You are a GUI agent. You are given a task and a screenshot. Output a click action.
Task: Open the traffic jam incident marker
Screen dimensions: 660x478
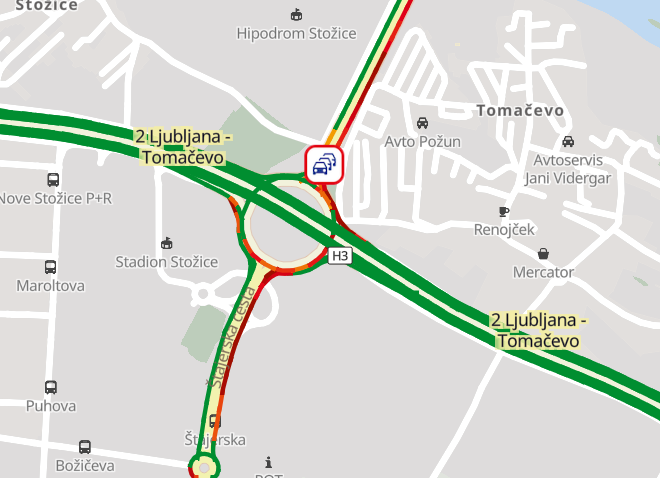[325, 164]
